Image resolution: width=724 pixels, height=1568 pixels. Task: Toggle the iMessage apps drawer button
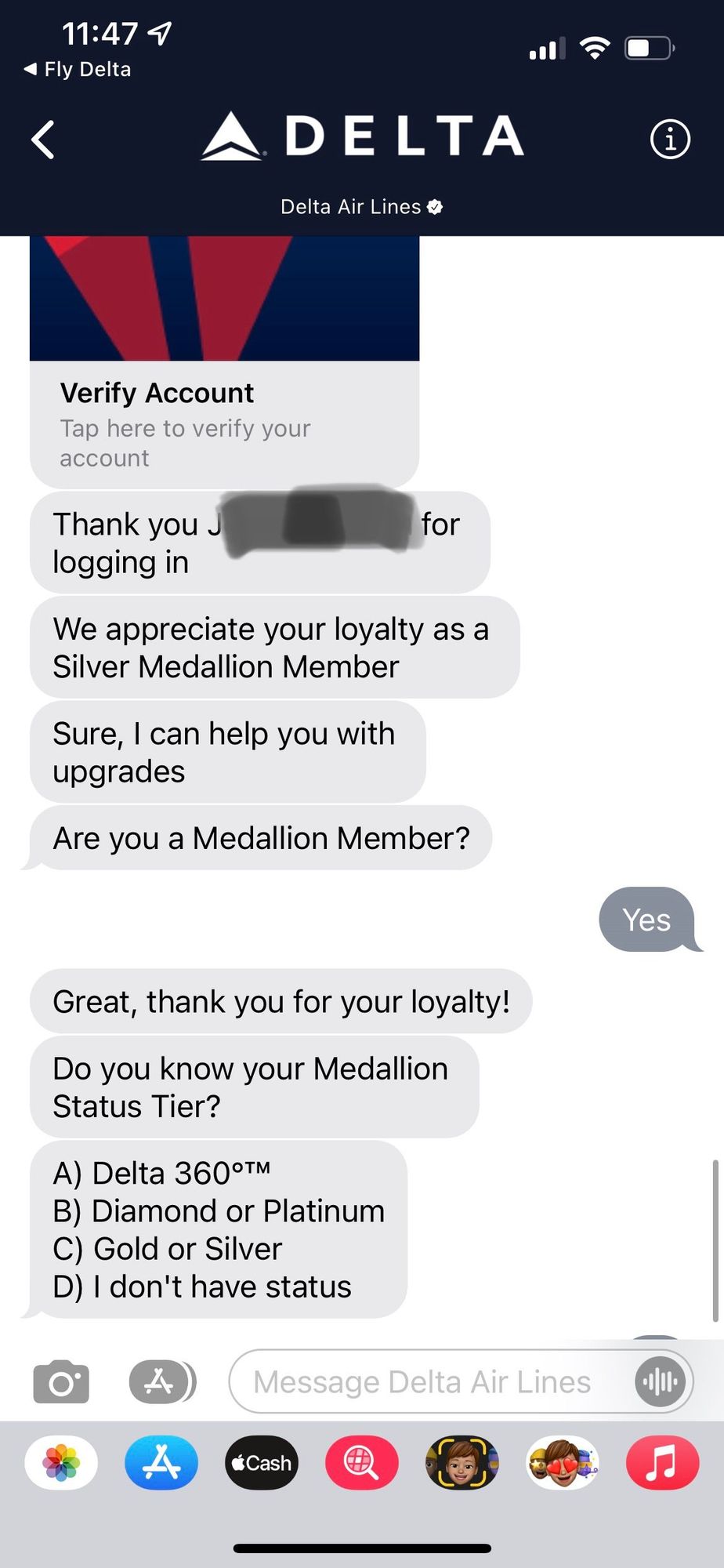click(x=162, y=1381)
